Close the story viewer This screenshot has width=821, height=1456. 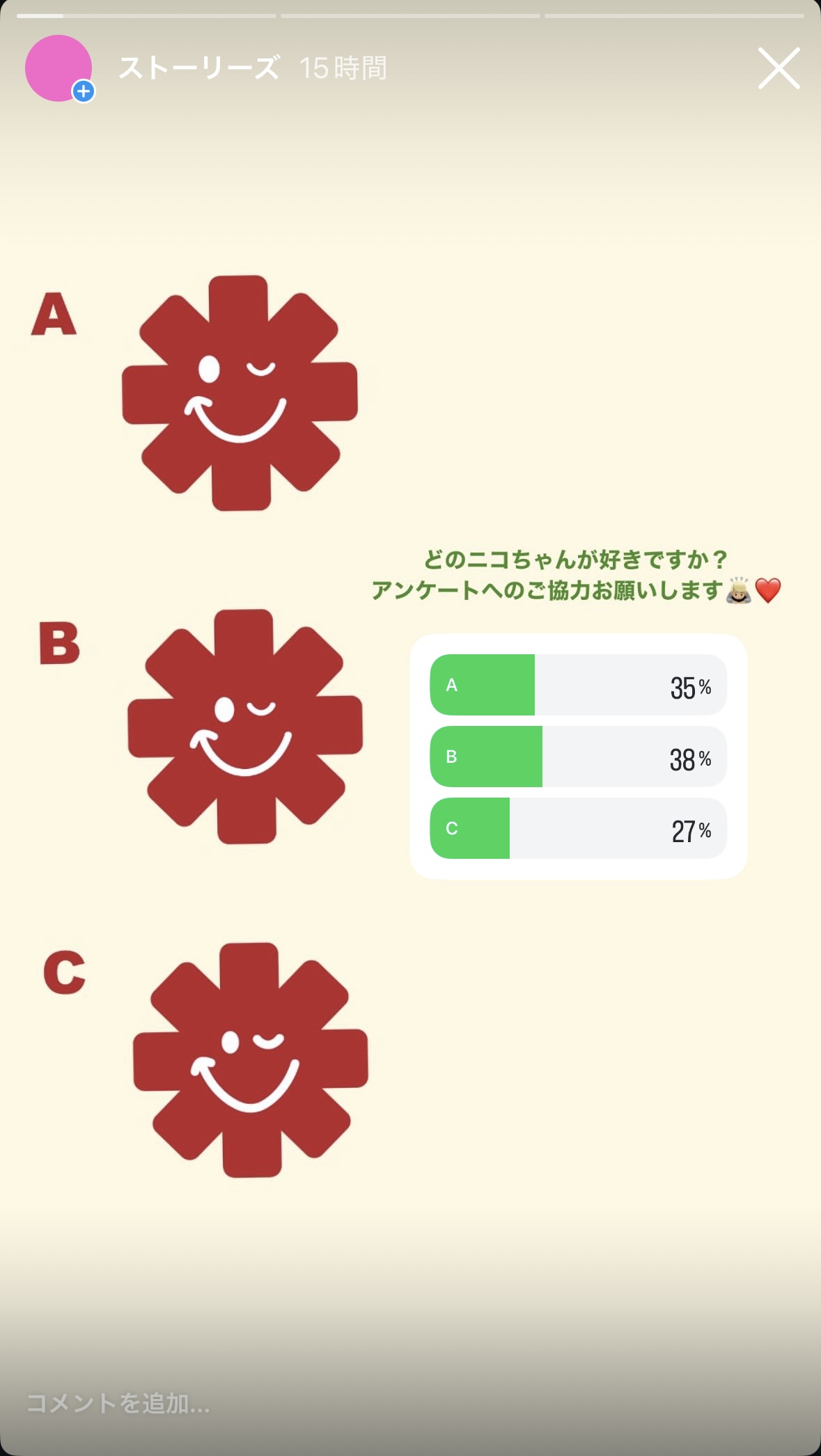pyautogui.click(x=779, y=68)
